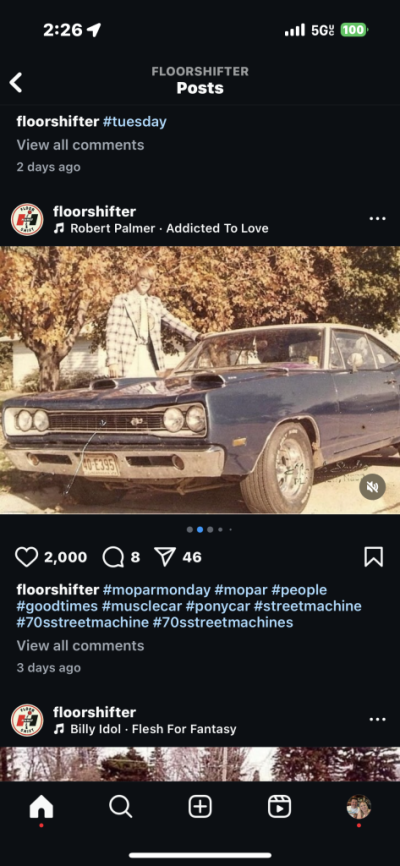This screenshot has height=866, width=400.
Task: Open the vintage Dodge car photo
Action: (200, 380)
